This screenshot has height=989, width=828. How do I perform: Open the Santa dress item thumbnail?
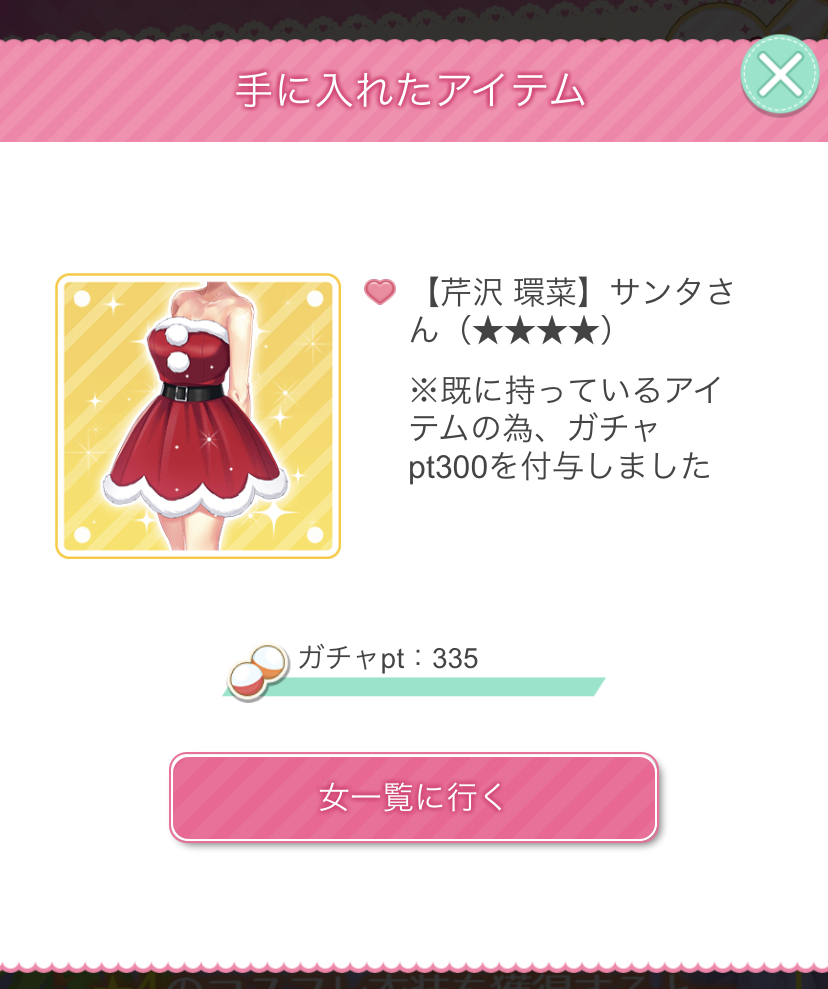point(198,415)
